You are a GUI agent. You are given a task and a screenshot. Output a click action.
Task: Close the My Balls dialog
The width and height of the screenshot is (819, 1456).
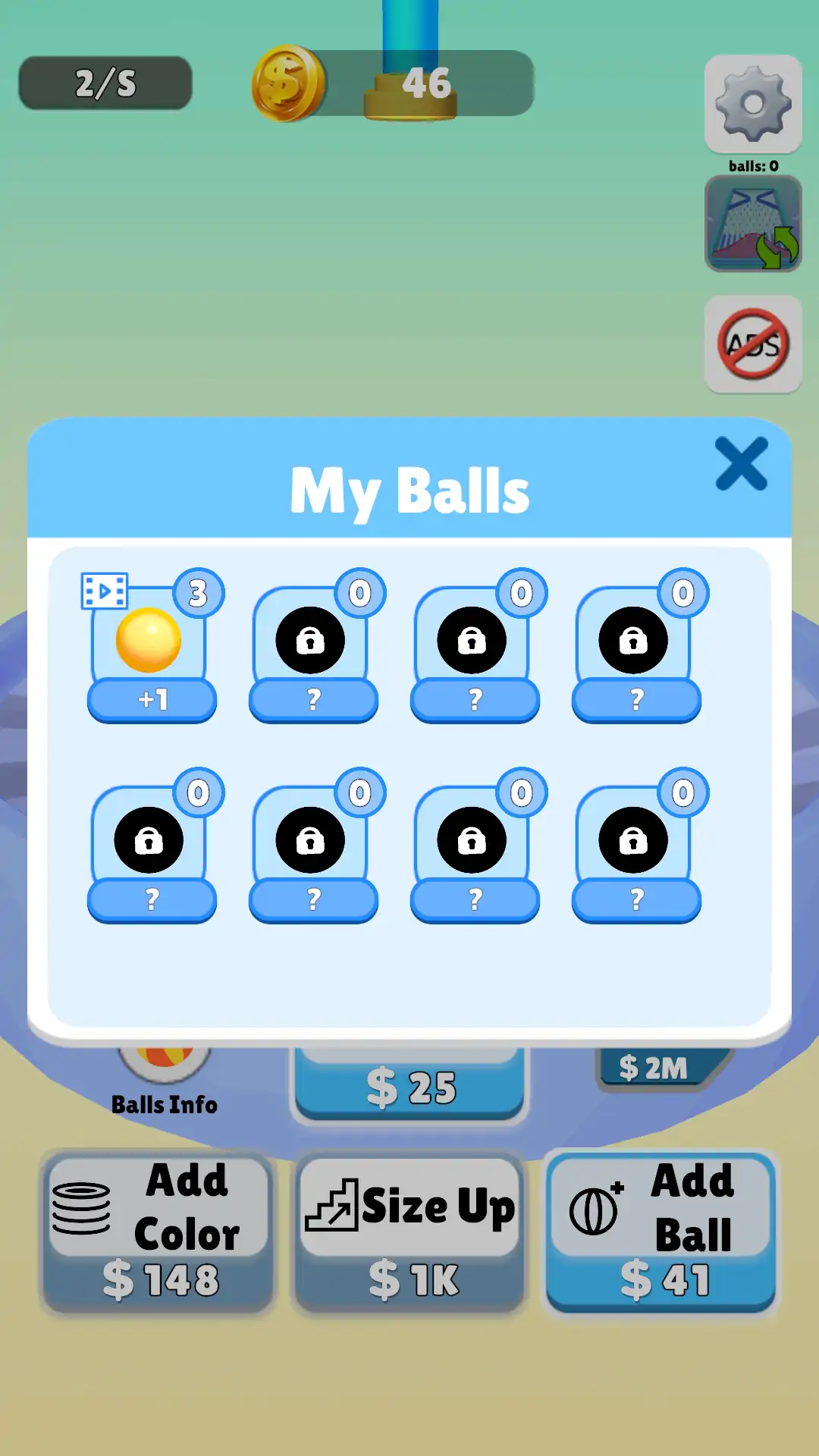(x=741, y=463)
